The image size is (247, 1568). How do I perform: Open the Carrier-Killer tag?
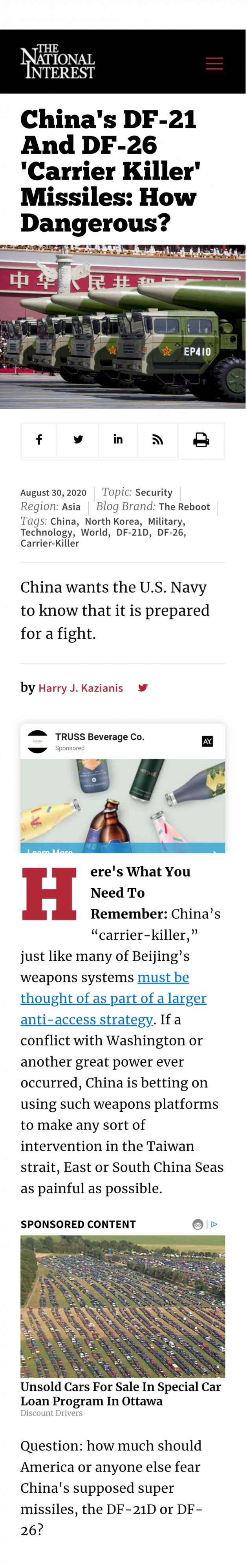click(49, 544)
